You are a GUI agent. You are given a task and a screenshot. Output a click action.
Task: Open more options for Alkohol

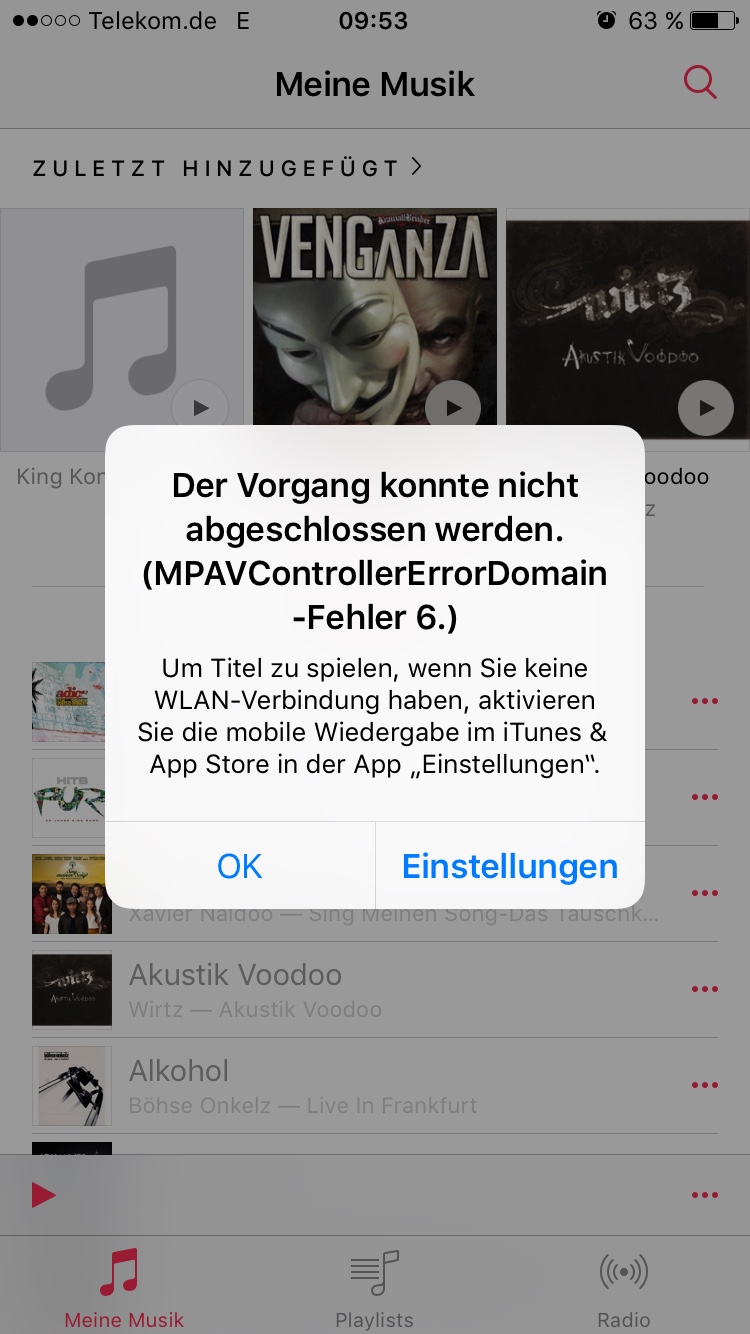coord(705,1085)
